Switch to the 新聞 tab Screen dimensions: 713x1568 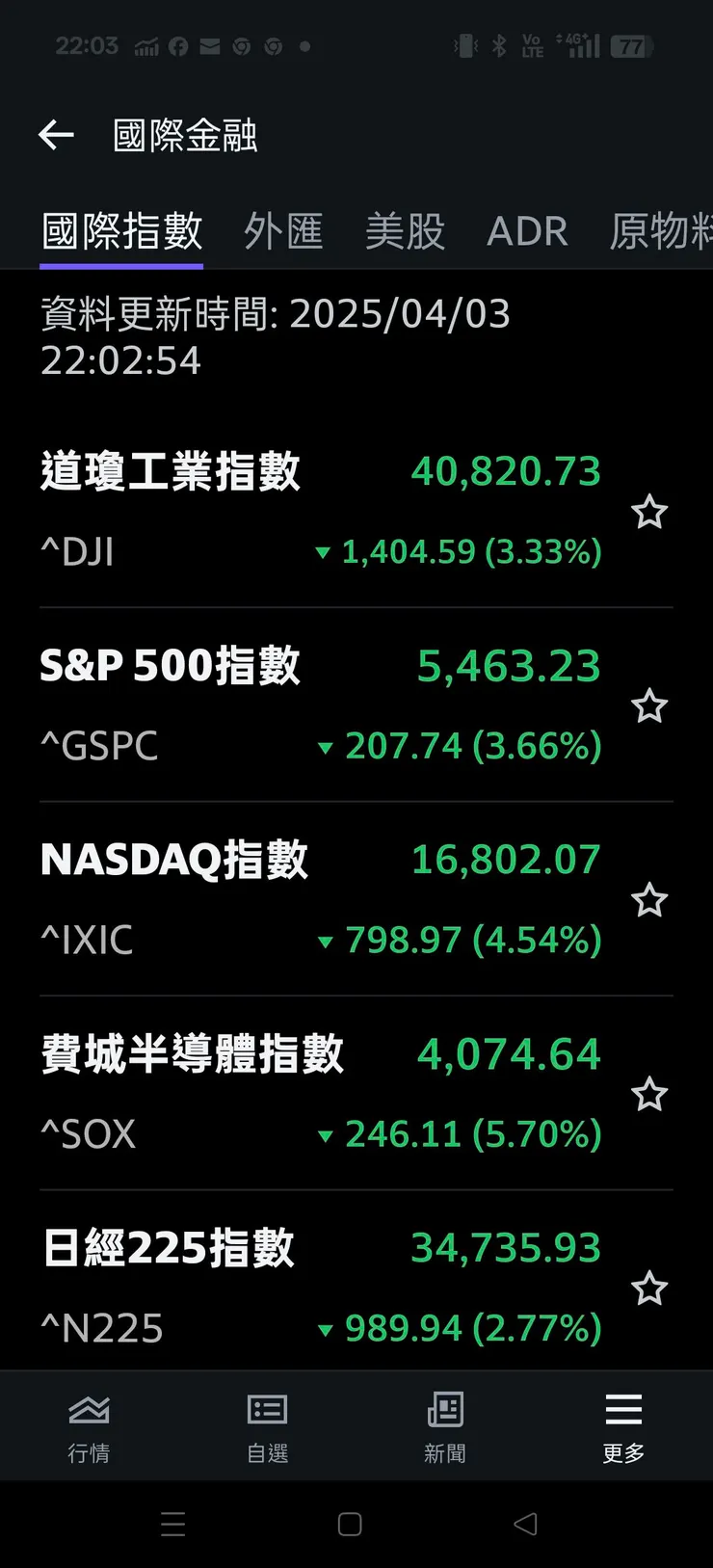coord(445,1427)
